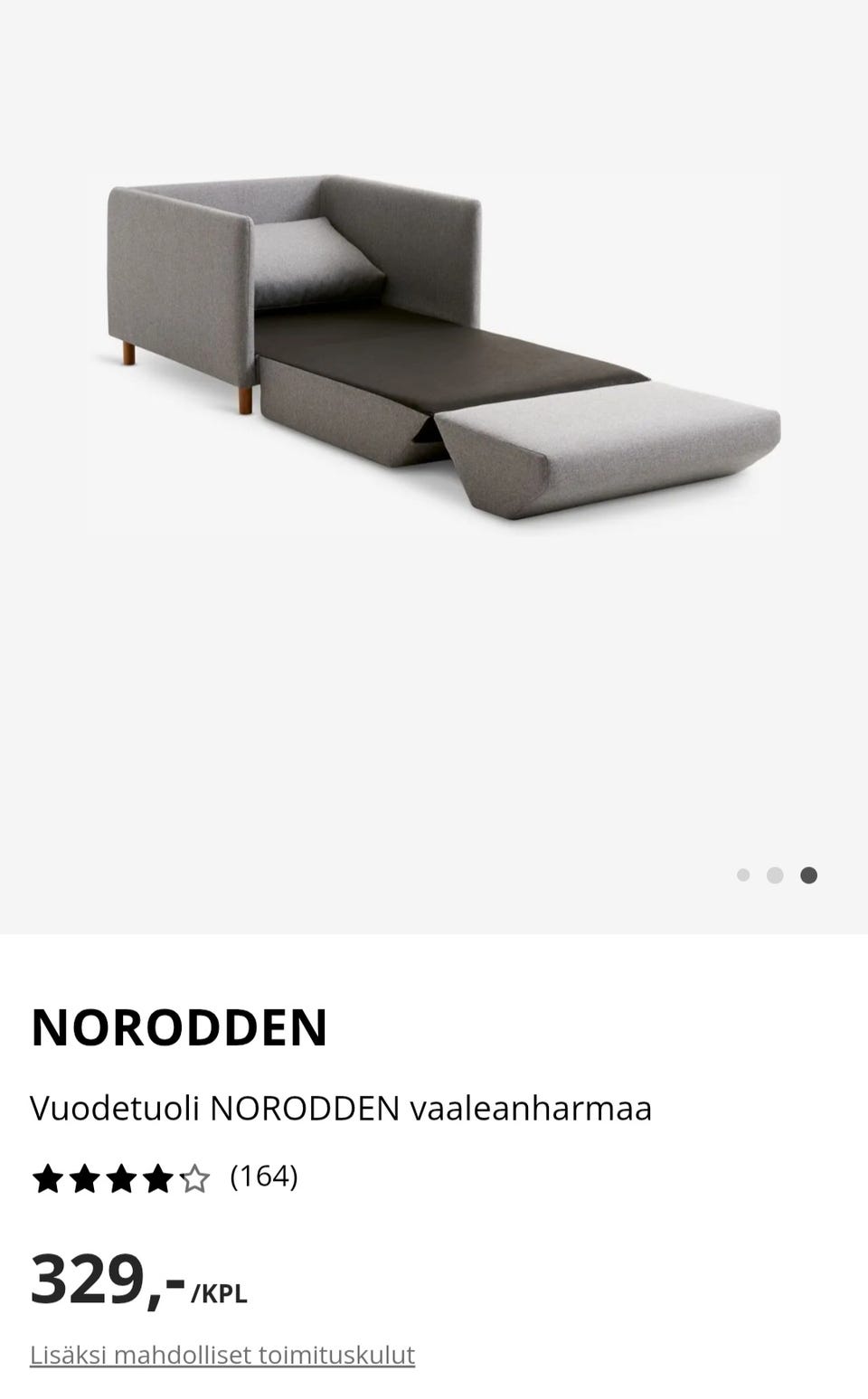Viewport: 868px width, 1399px height.
Task: Select the second image carousel dot
Action: (775, 874)
